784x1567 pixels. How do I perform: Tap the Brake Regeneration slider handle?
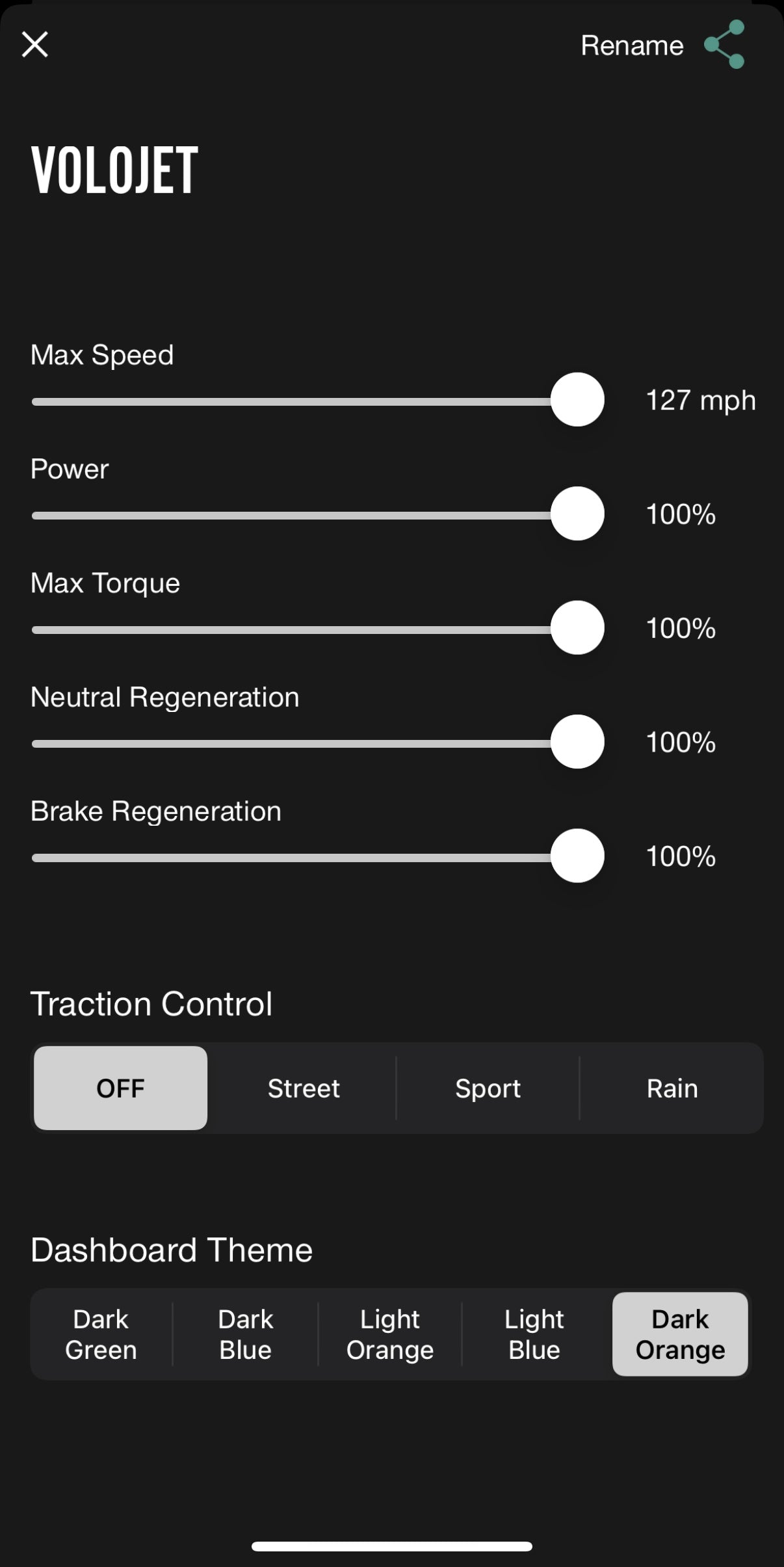577,856
